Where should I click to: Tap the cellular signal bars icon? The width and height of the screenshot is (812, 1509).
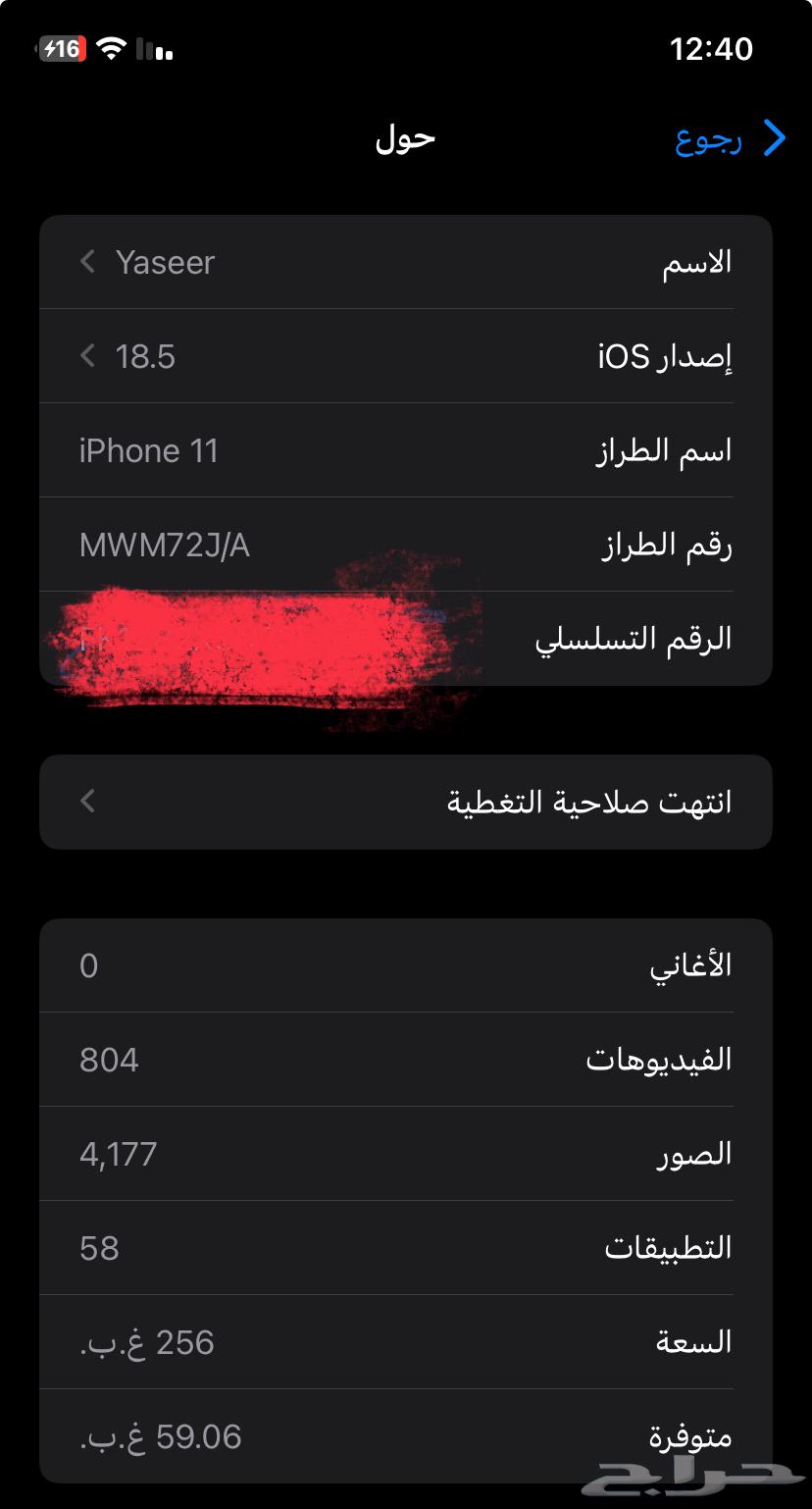pyautogui.click(x=157, y=47)
